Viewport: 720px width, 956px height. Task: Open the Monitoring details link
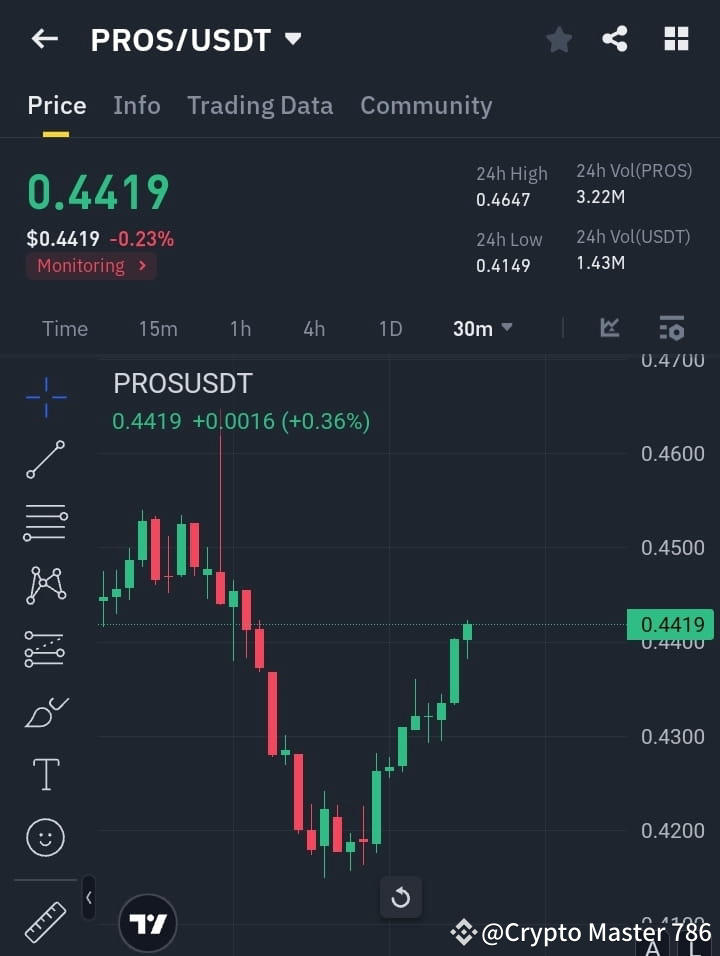[91, 266]
